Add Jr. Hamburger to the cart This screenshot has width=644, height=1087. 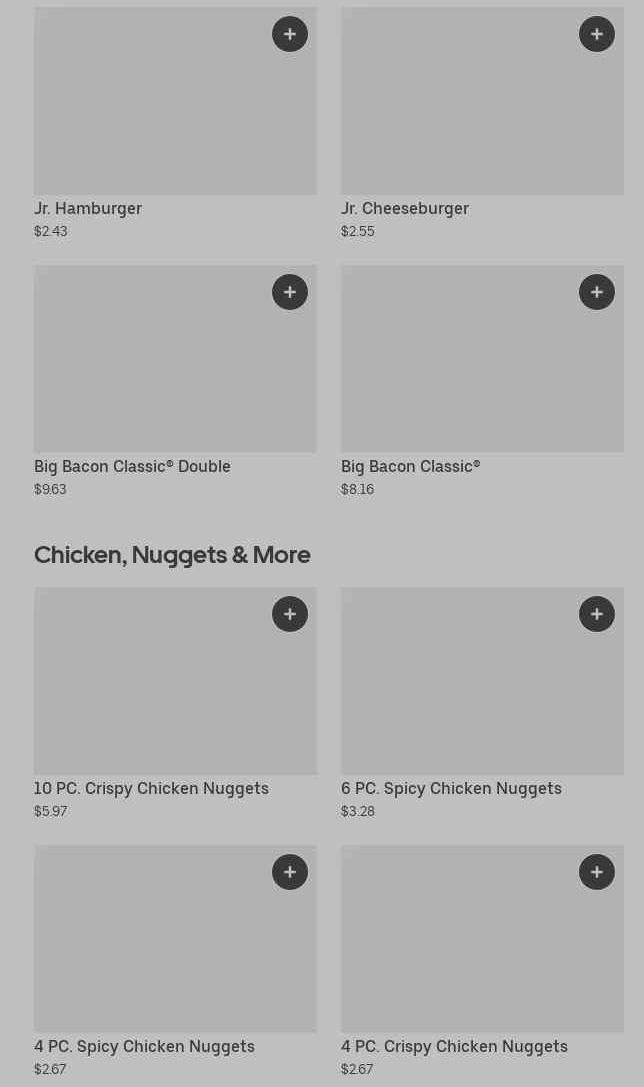(x=290, y=34)
